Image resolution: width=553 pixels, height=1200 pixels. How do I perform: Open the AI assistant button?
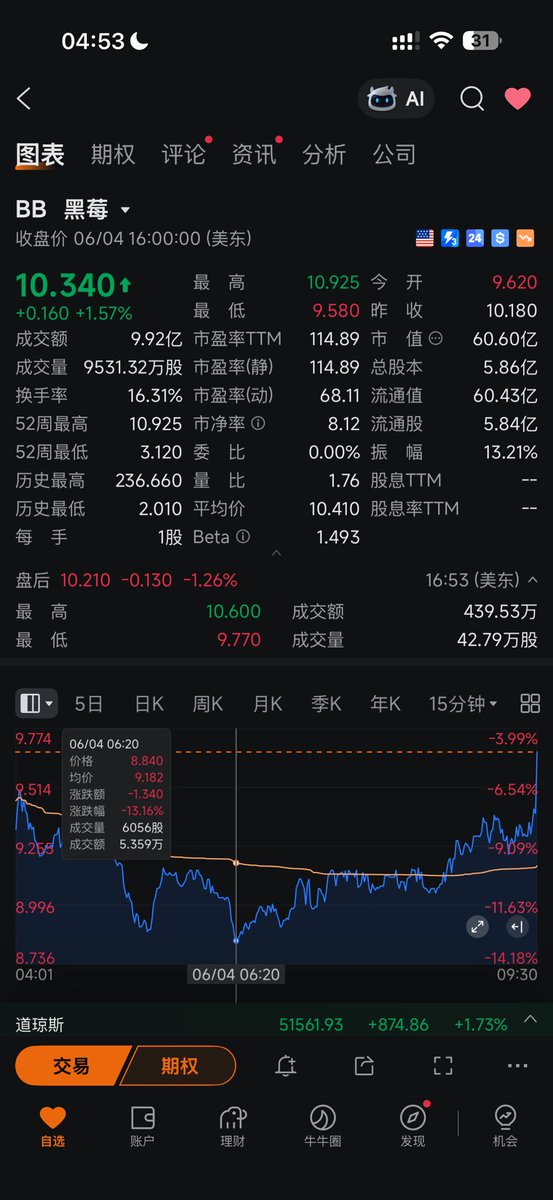pos(396,98)
